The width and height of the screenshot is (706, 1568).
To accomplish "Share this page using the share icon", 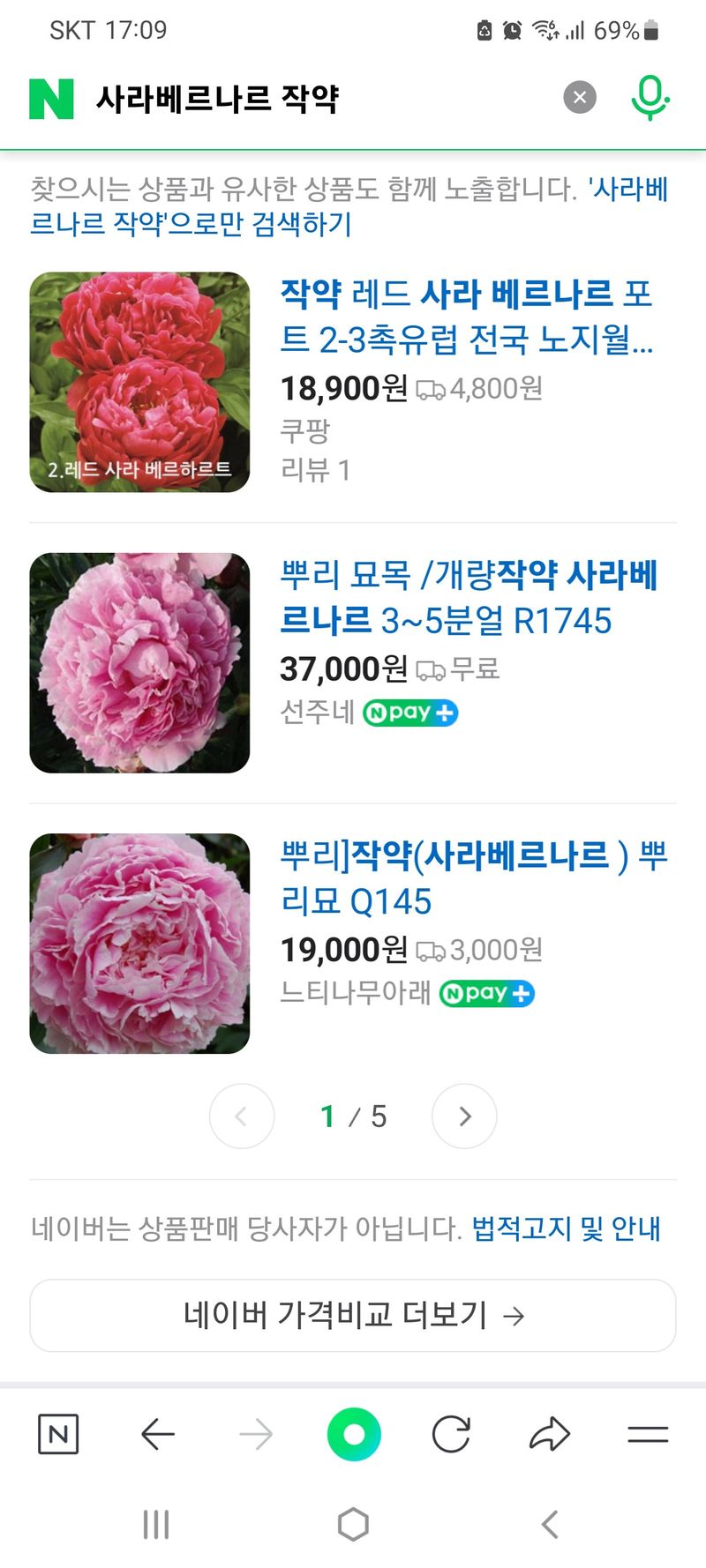I will (x=549, y=1433).
